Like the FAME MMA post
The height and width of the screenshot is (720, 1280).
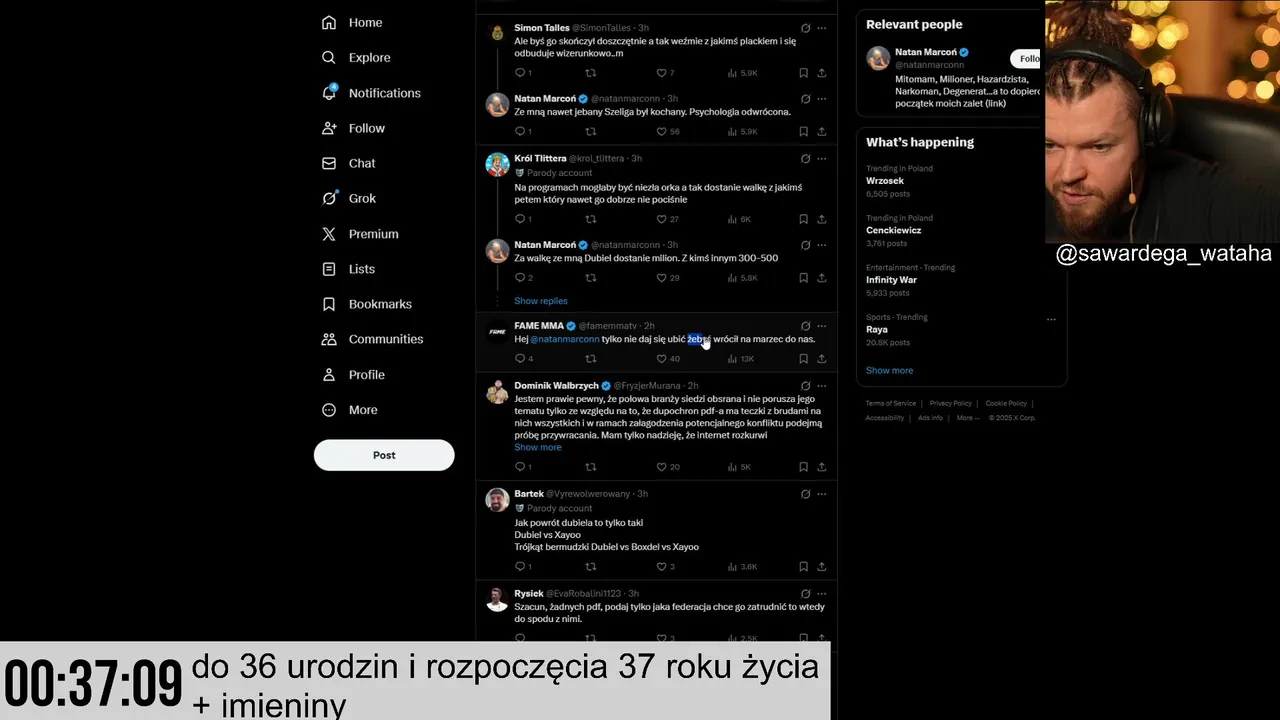(661, 359)
